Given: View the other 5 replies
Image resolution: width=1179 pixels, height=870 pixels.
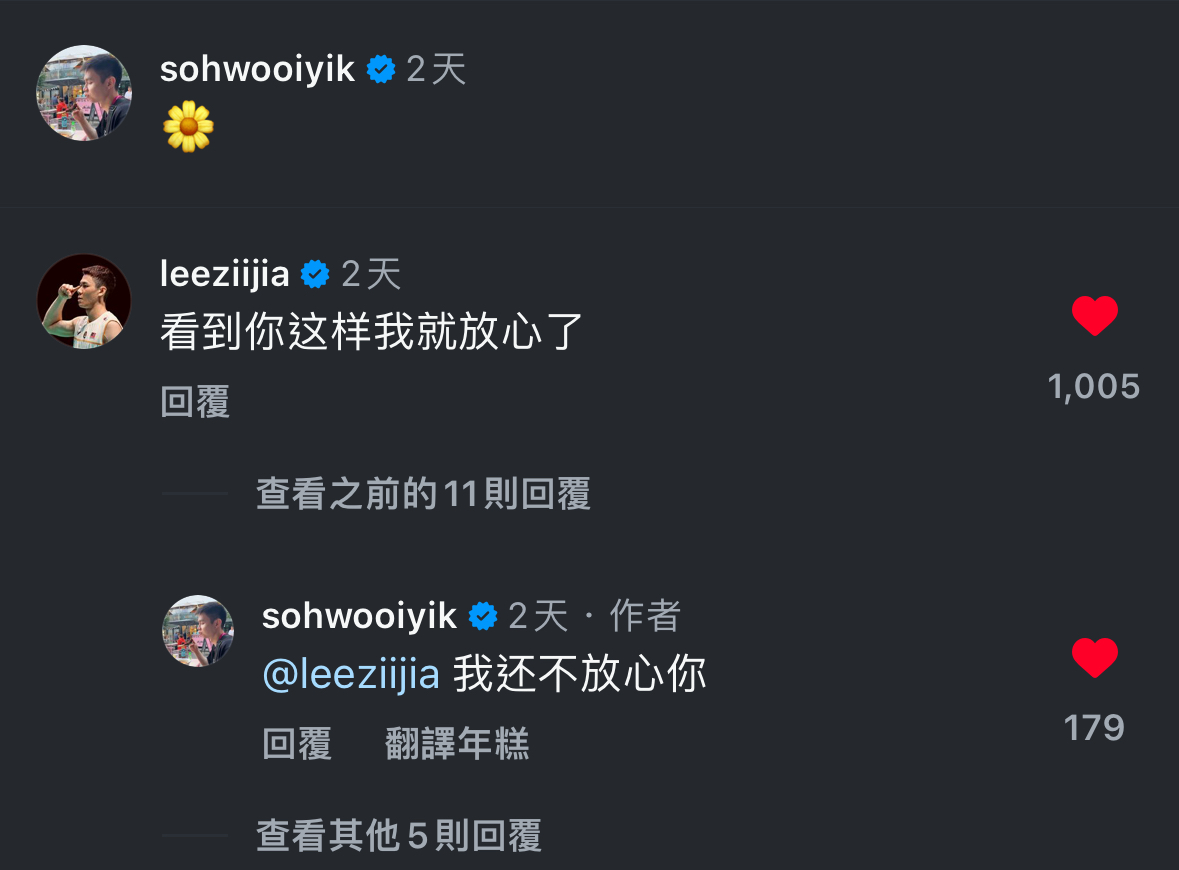Looking at the screenshot, I should (x=399, y=836).
